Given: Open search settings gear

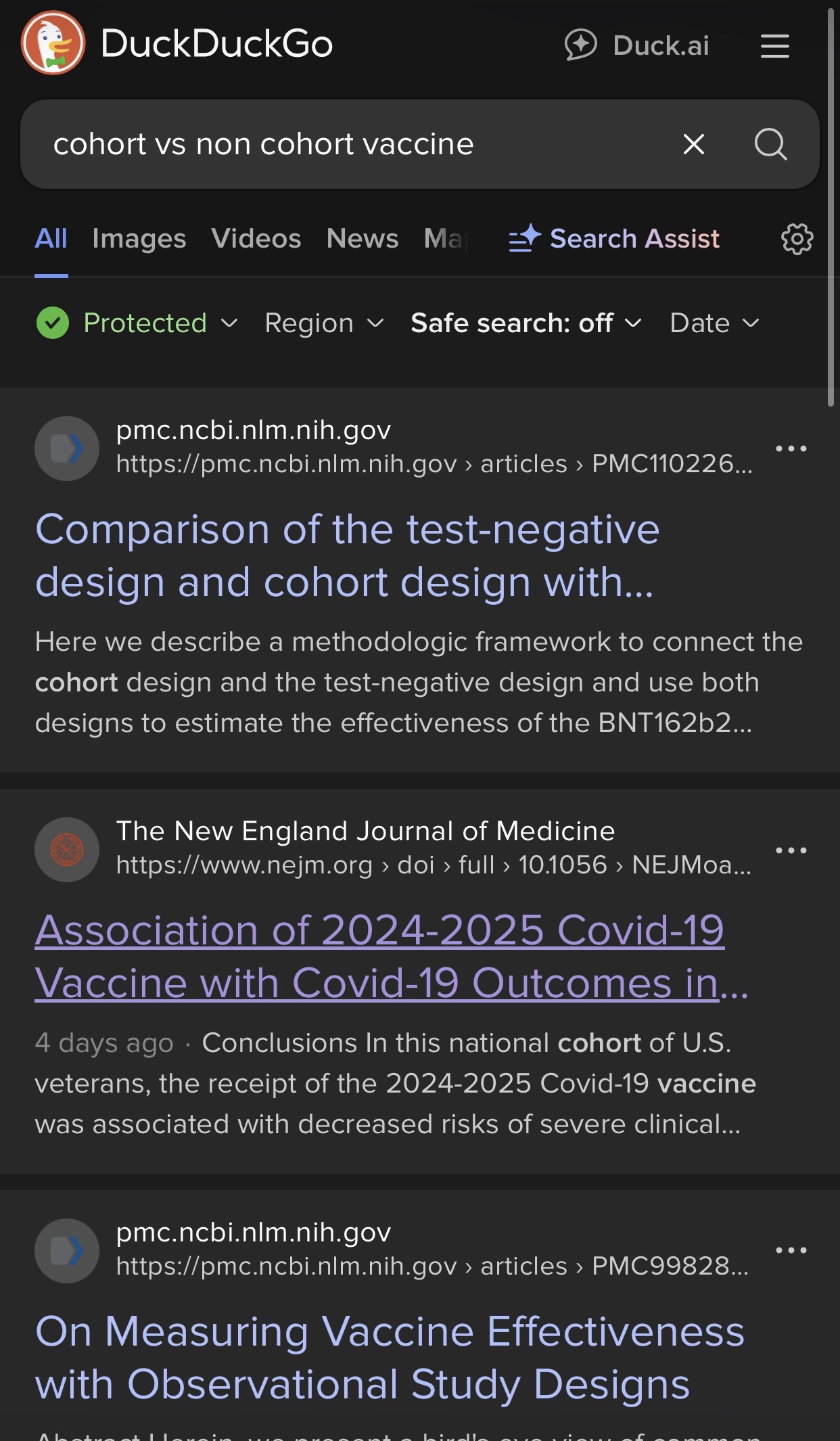Looking at the screenshot, I should [797, 239].
